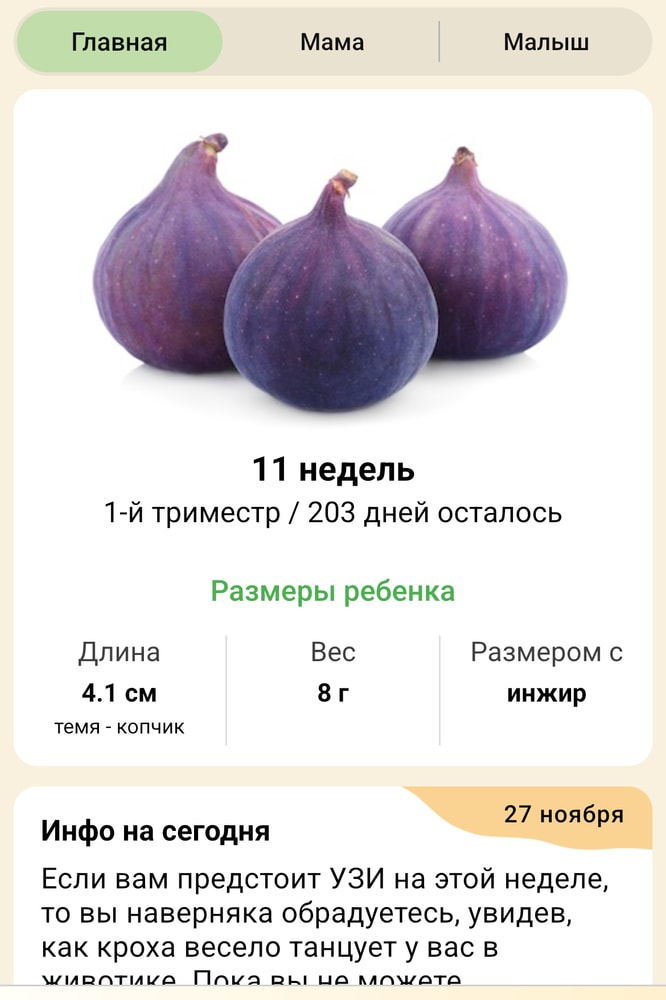Switch to the Малыш tab
This screenshot has height=1000, width=666.
point(546,42)
